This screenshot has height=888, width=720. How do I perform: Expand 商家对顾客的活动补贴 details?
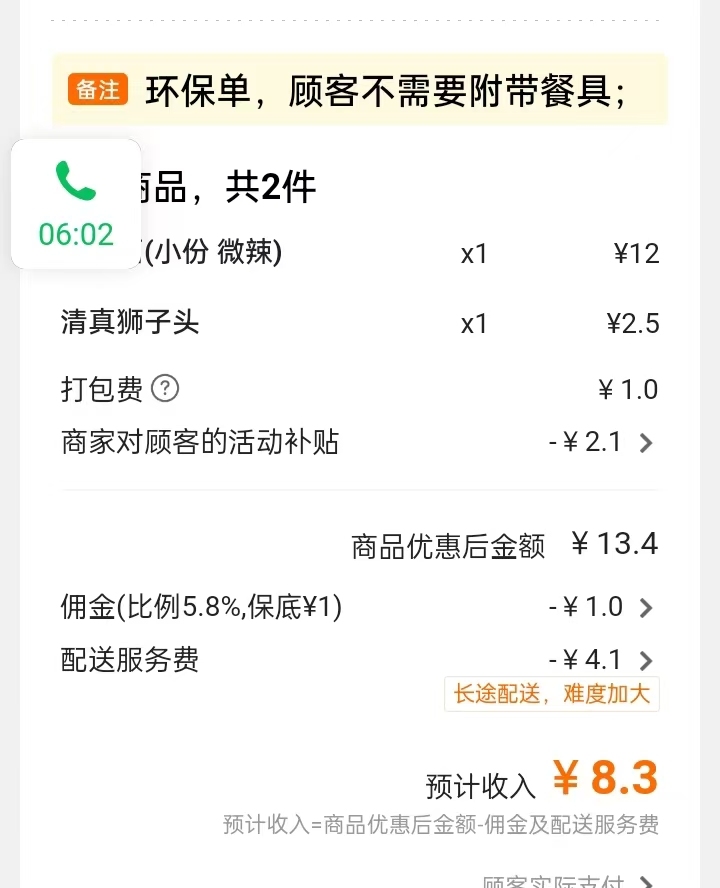[646, 443]
